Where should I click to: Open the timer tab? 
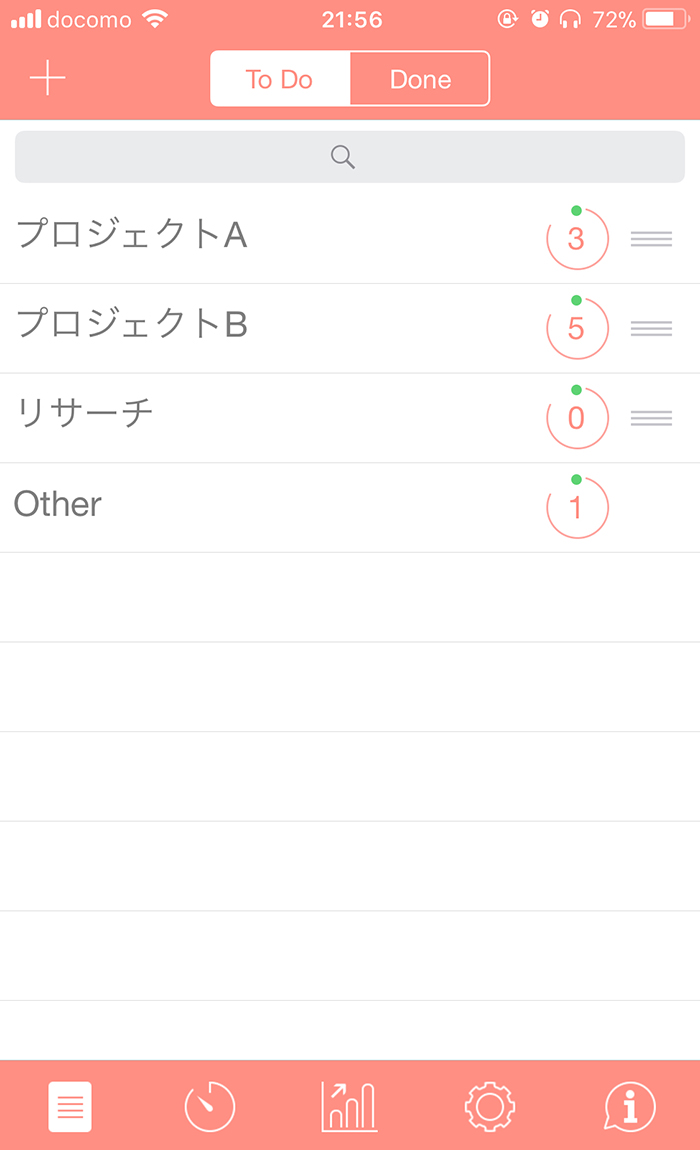pos(210,1106)
